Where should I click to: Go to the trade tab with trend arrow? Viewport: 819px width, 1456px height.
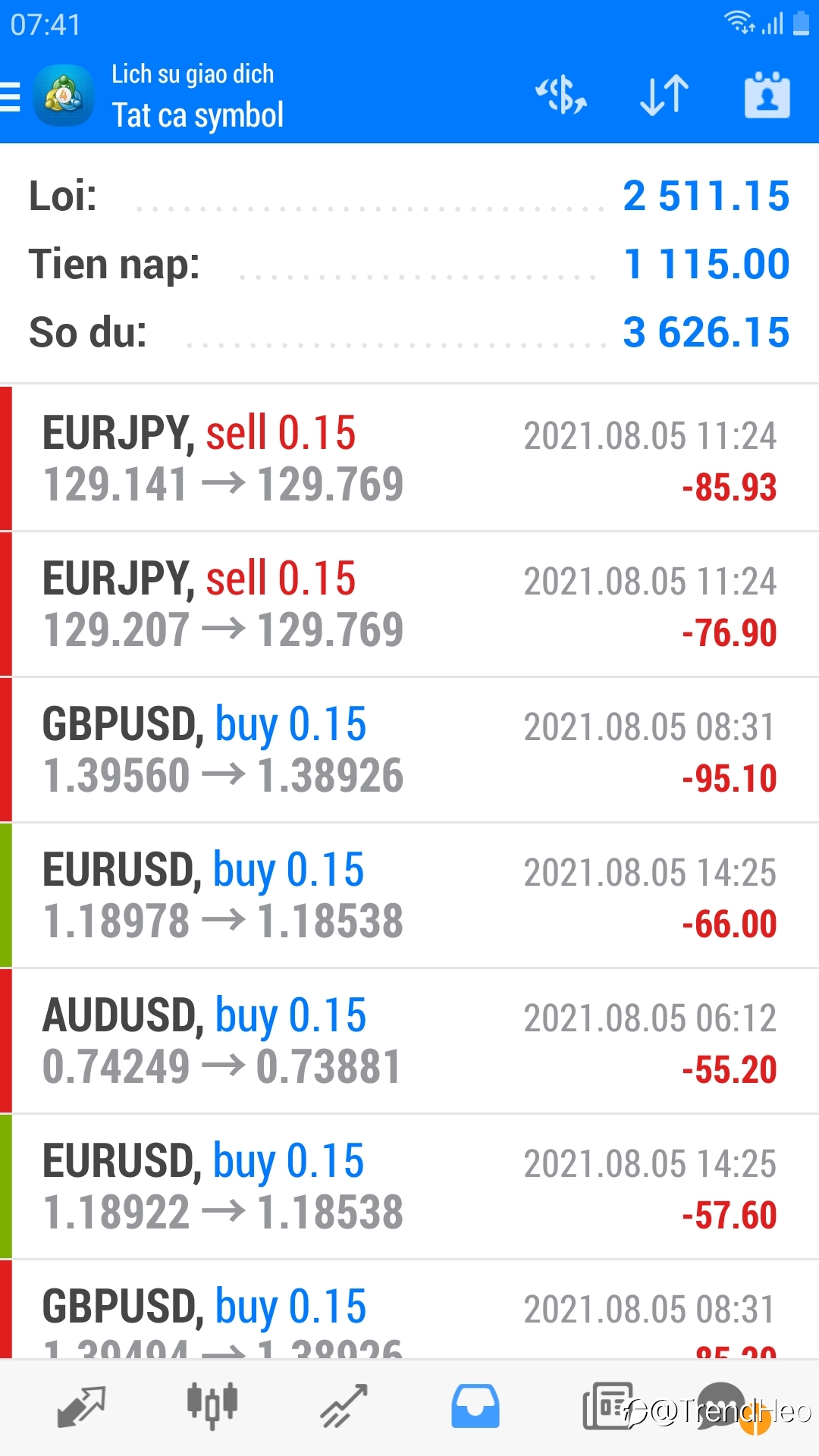tap(344, 1407)
